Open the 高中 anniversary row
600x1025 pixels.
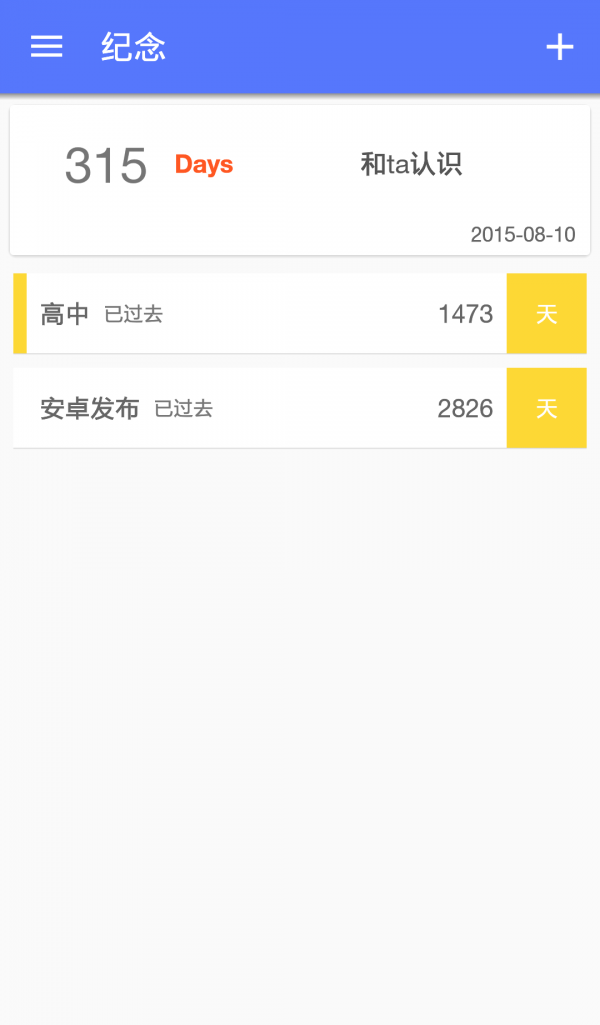click(x=270, y=314)
